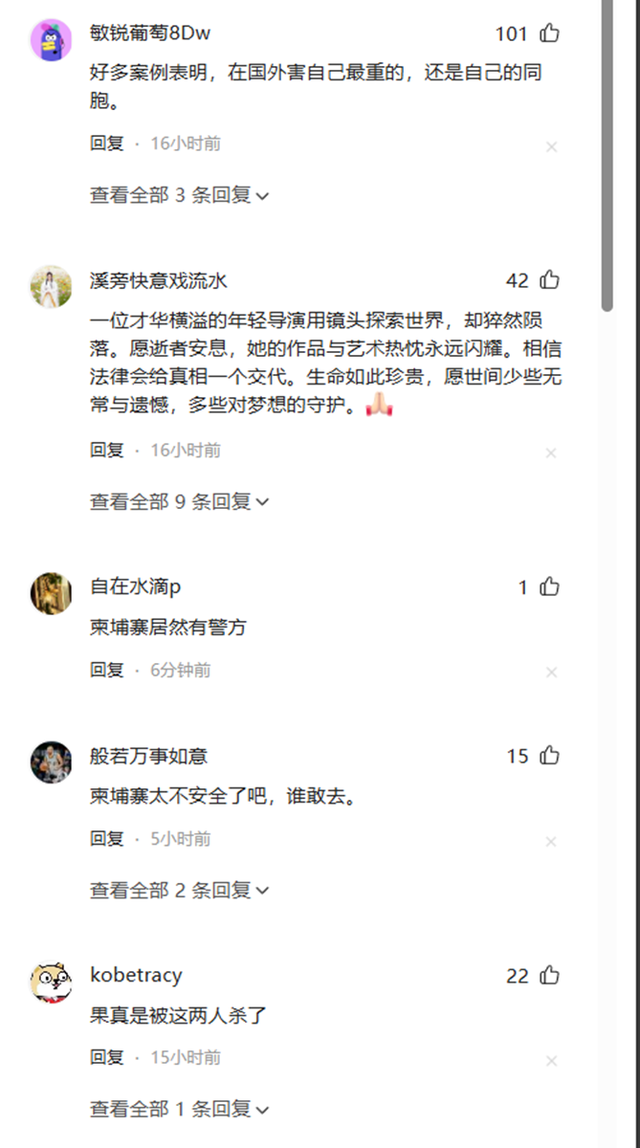View all 9 replies under 溪旁快意戏流水
640x1148 pixels.
point(180,501)
